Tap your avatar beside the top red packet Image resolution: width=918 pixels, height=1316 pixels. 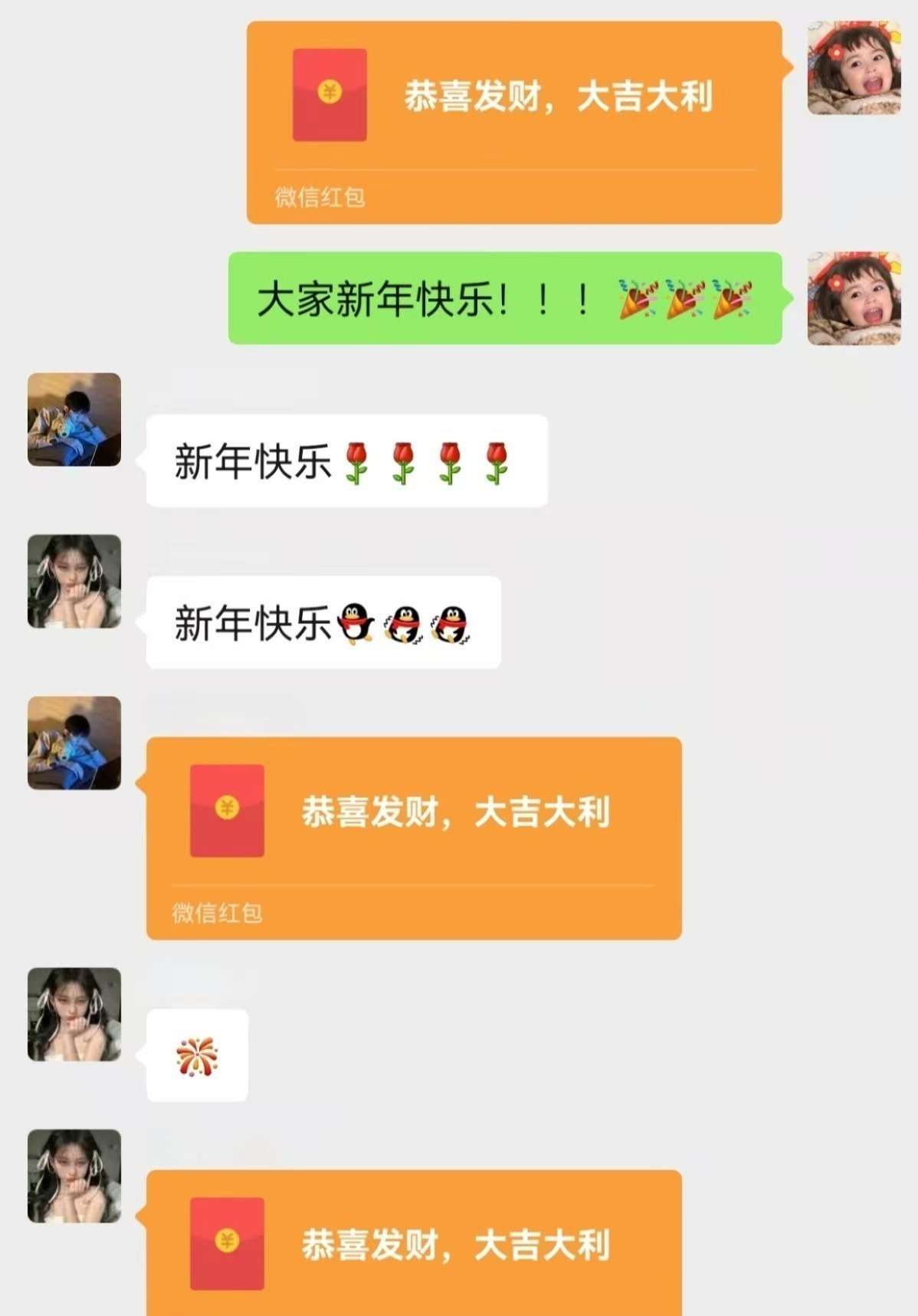(854, 68)
